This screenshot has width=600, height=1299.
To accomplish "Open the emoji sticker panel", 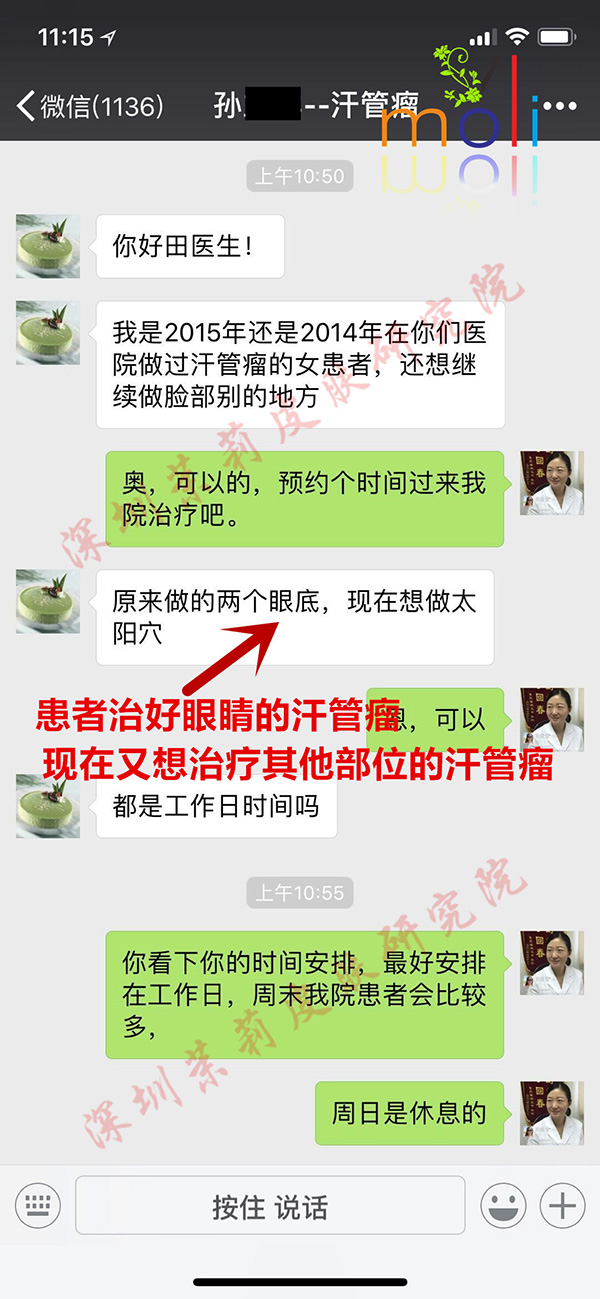I will 503,1206.
